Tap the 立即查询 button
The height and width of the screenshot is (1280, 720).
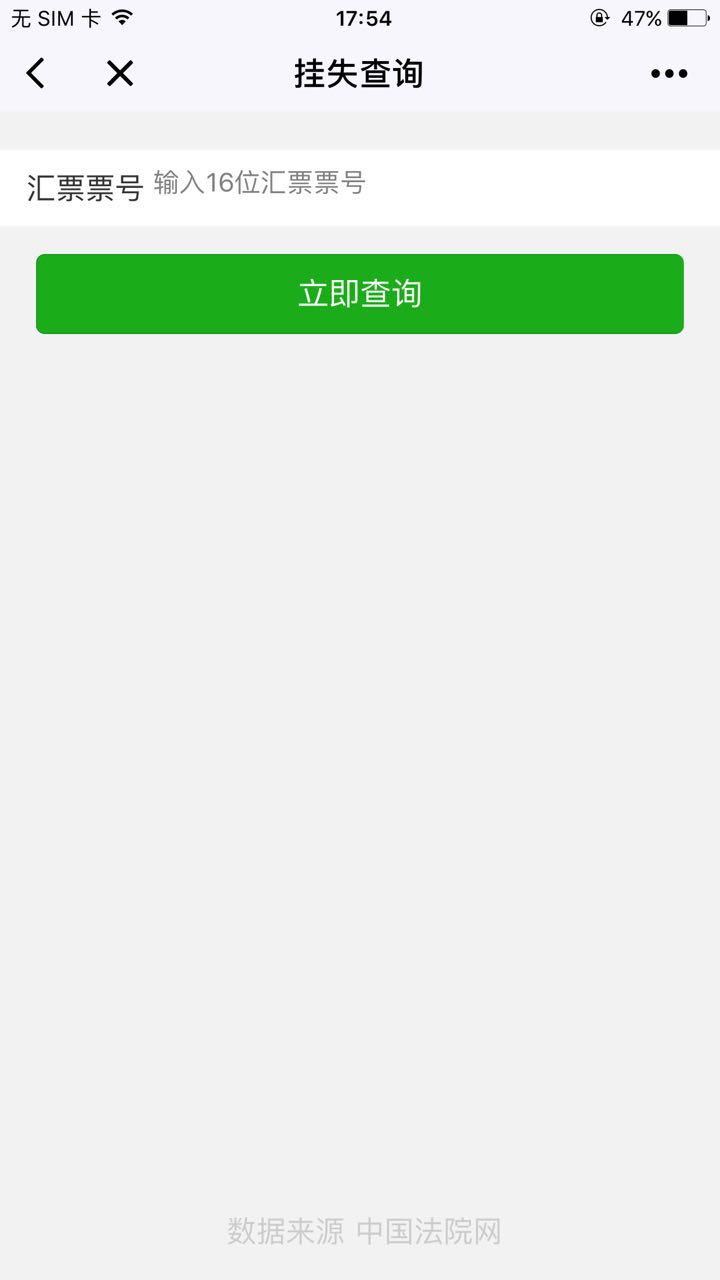[x=360, y=294]
